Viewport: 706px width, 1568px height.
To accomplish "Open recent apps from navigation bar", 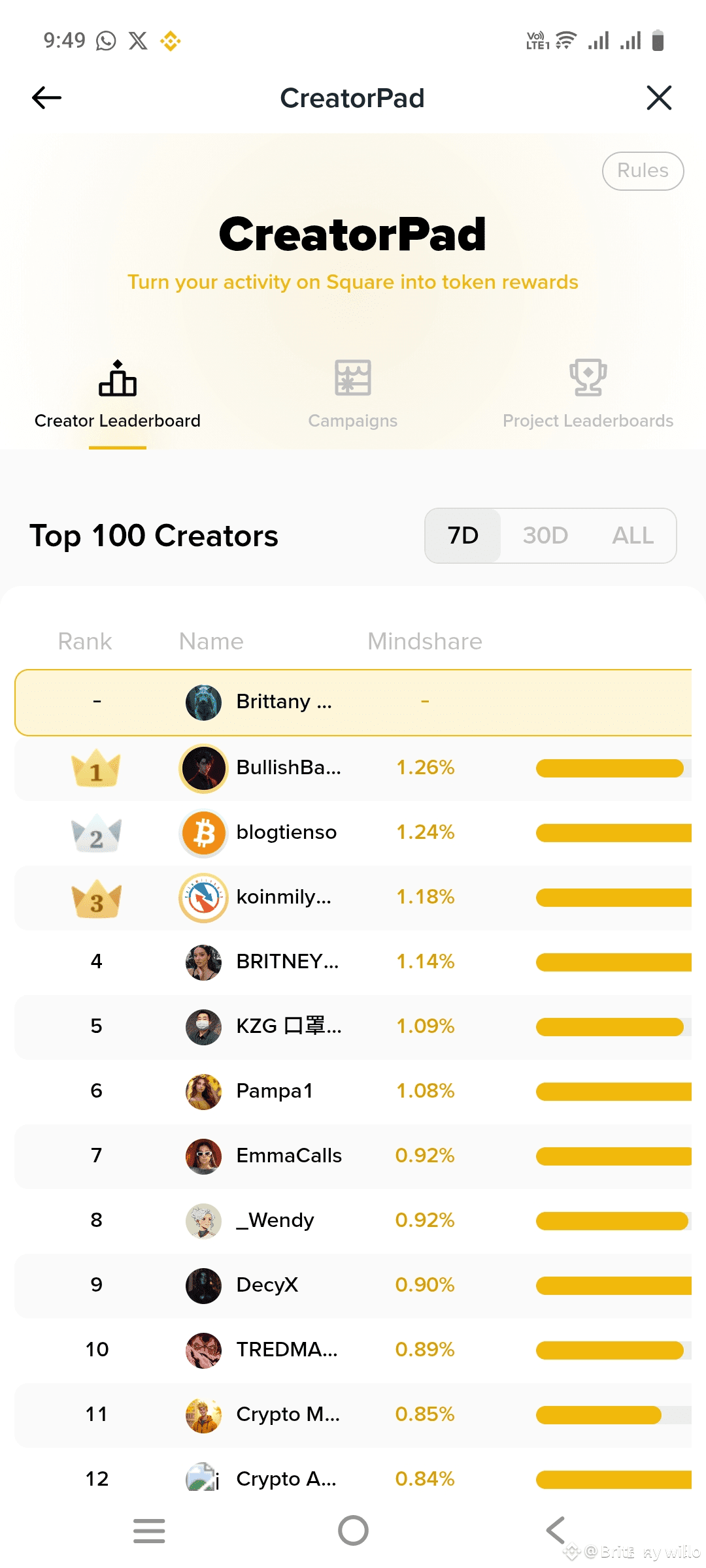I will 149,1530.
